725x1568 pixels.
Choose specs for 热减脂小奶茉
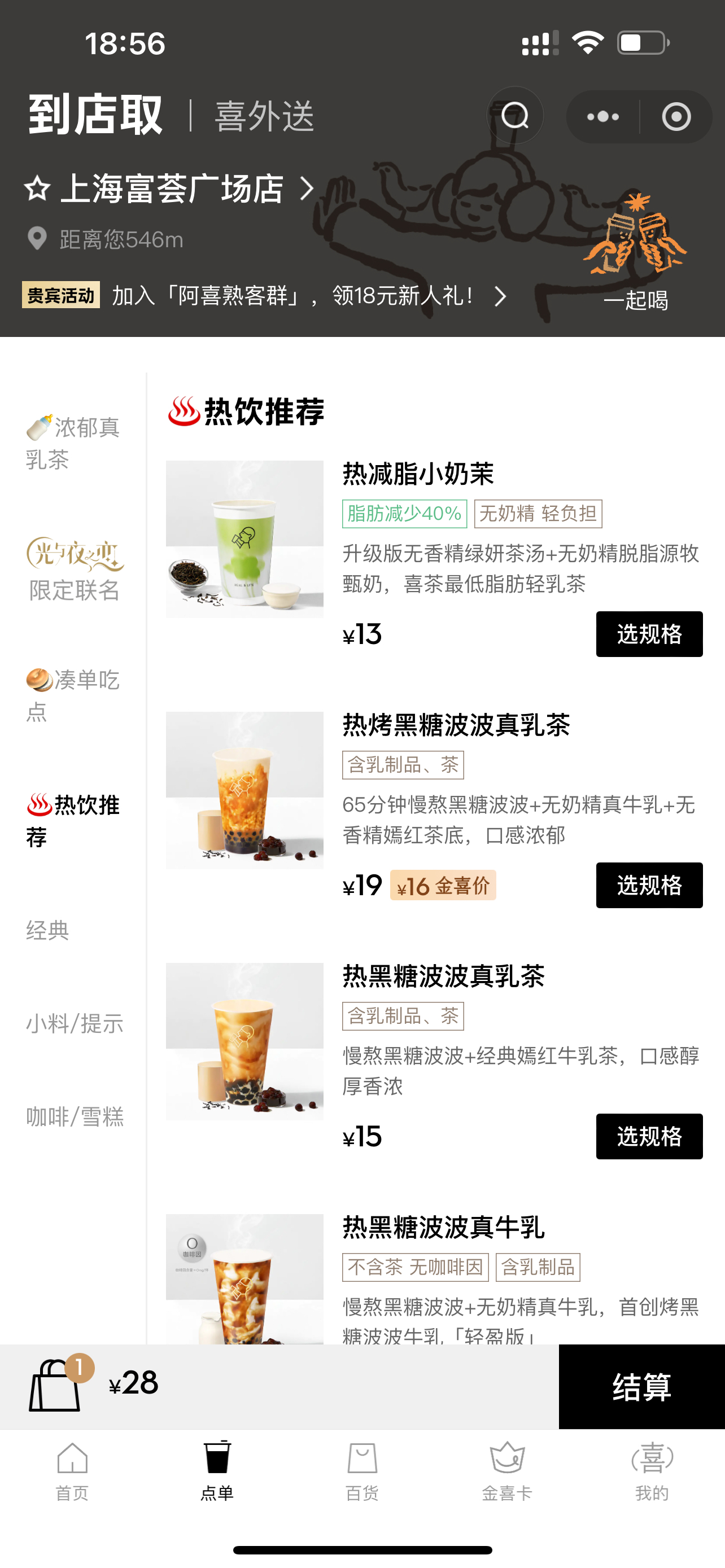point(649,634)
